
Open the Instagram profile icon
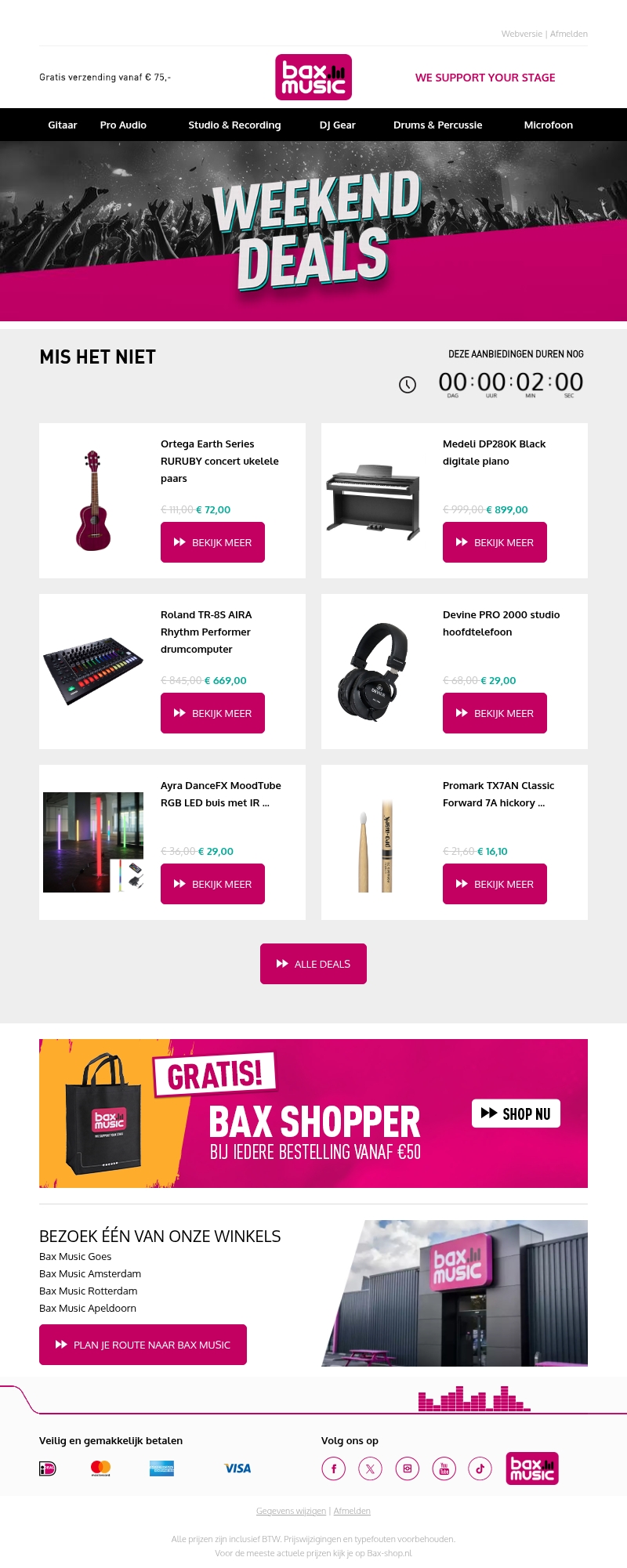click(407, 1468)
